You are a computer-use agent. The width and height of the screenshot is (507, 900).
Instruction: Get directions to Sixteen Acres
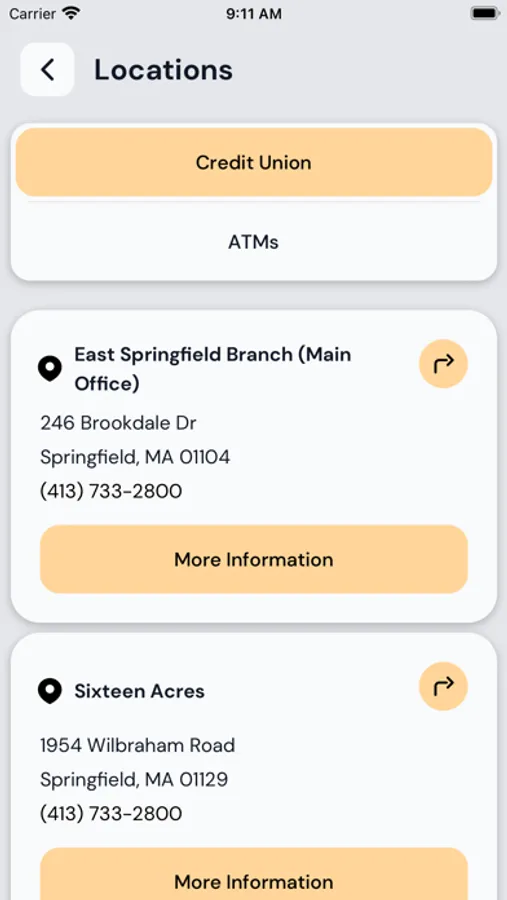(x=443, y=686)
